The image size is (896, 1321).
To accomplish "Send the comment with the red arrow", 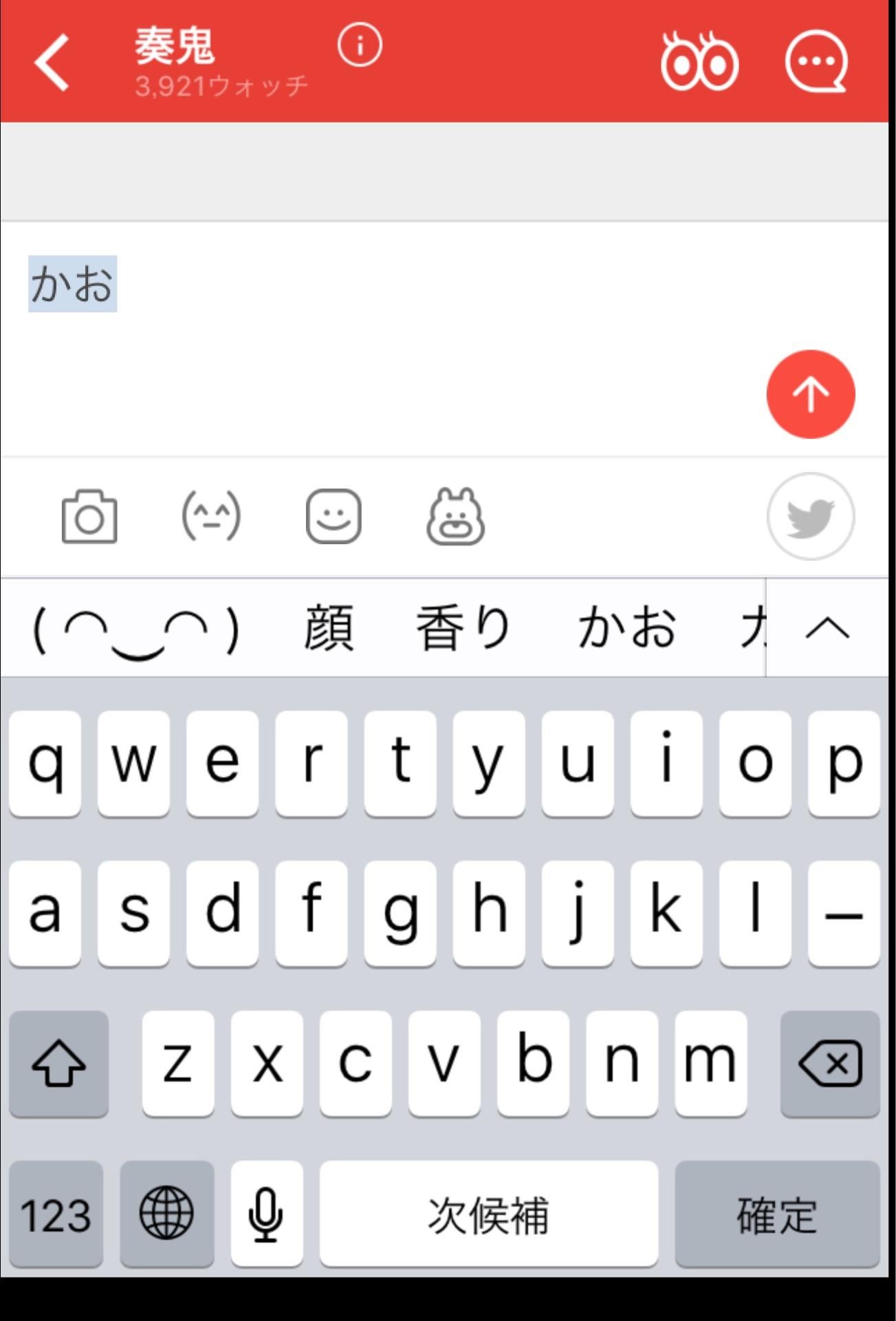I will 810,393.
